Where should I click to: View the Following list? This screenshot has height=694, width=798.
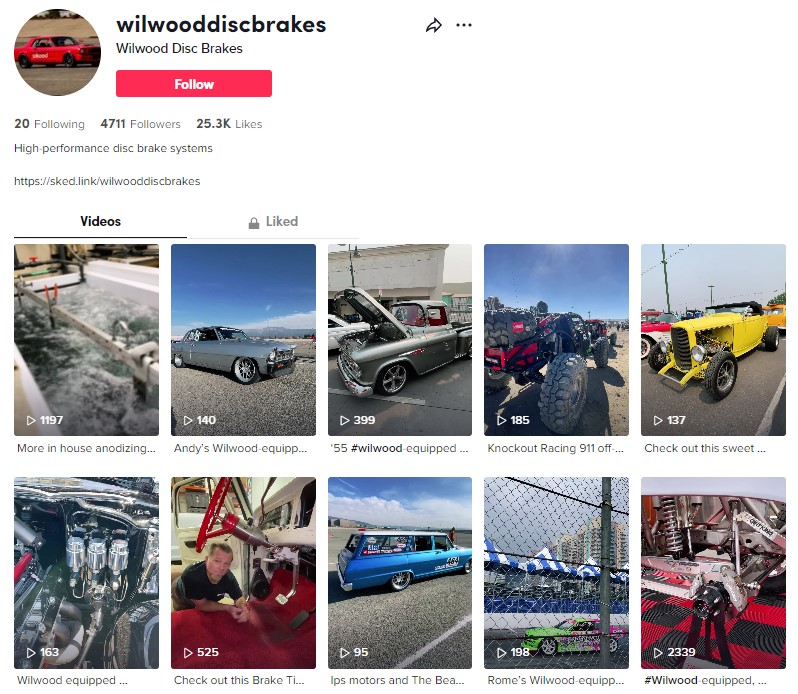point(49,124)
